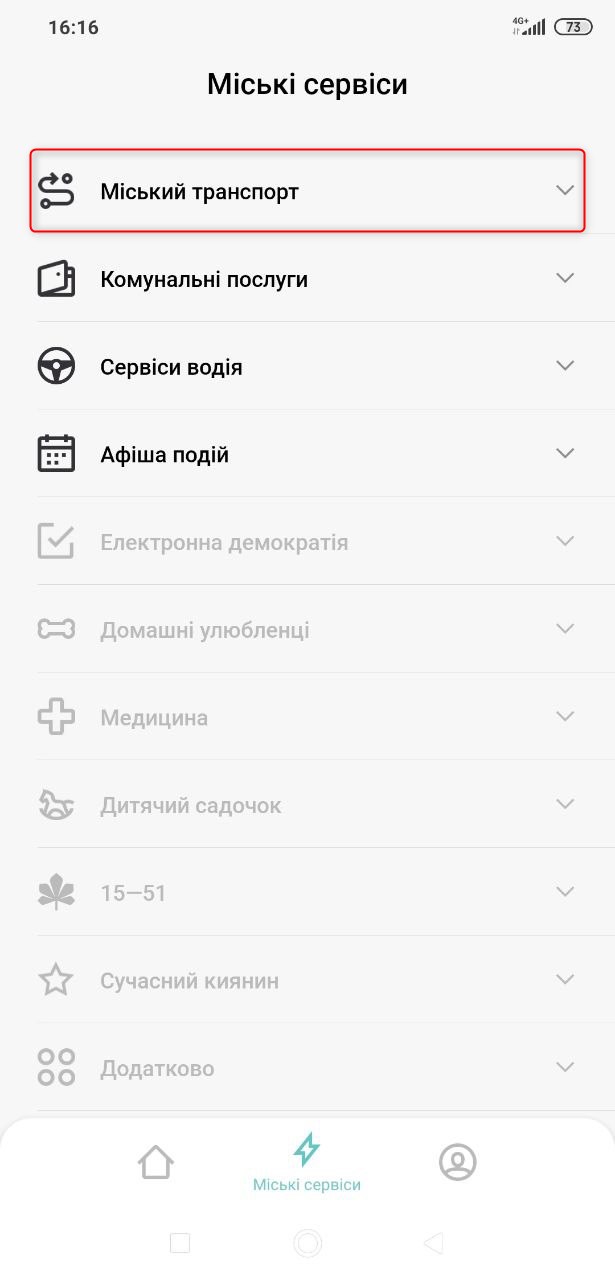Tap the system back button

pos(434,1243)
